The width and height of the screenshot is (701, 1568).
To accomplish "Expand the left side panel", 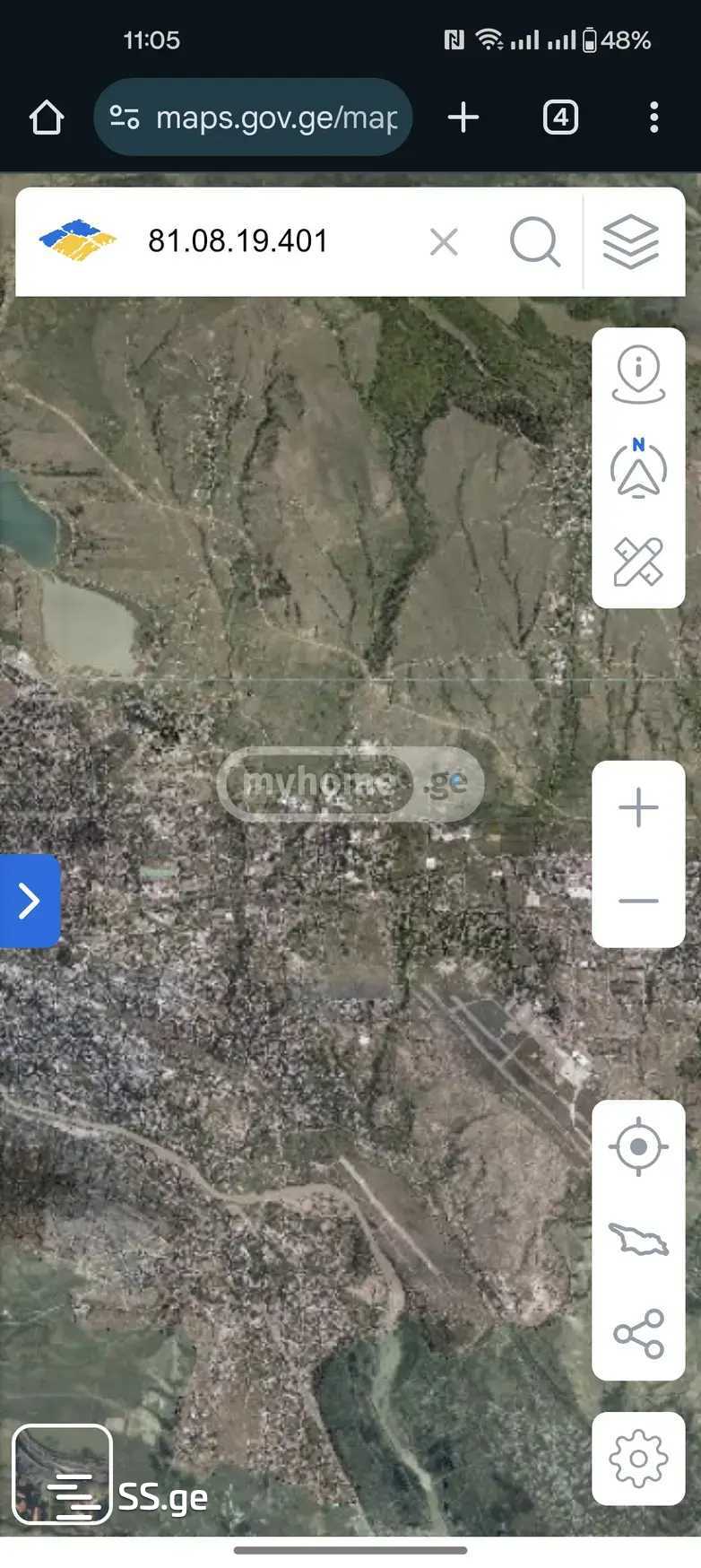I will tap(30, 901).
